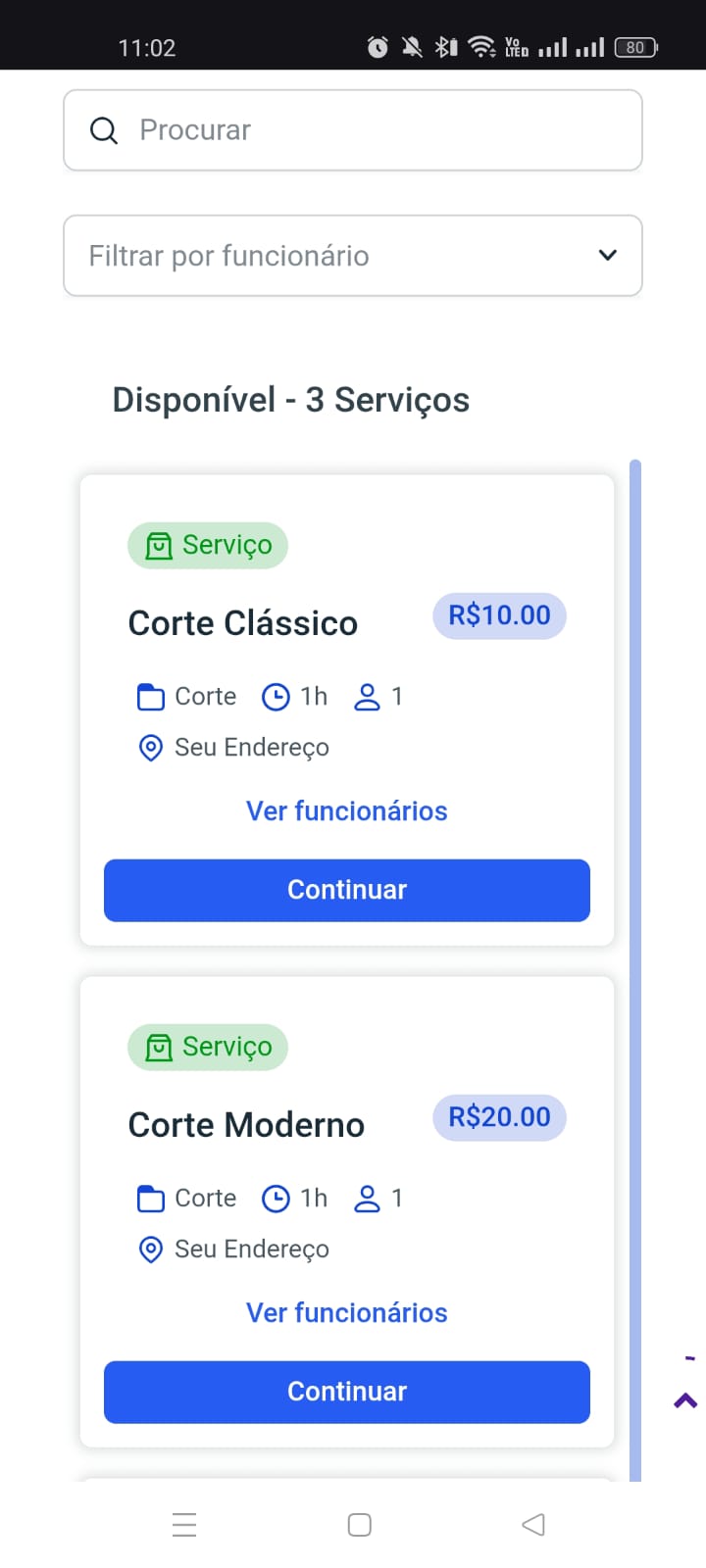This screenshot has height=1568, width=706.
Task: Open recent apps from navigation bar
Action: pyautogui.click(x=184, y=1524)
